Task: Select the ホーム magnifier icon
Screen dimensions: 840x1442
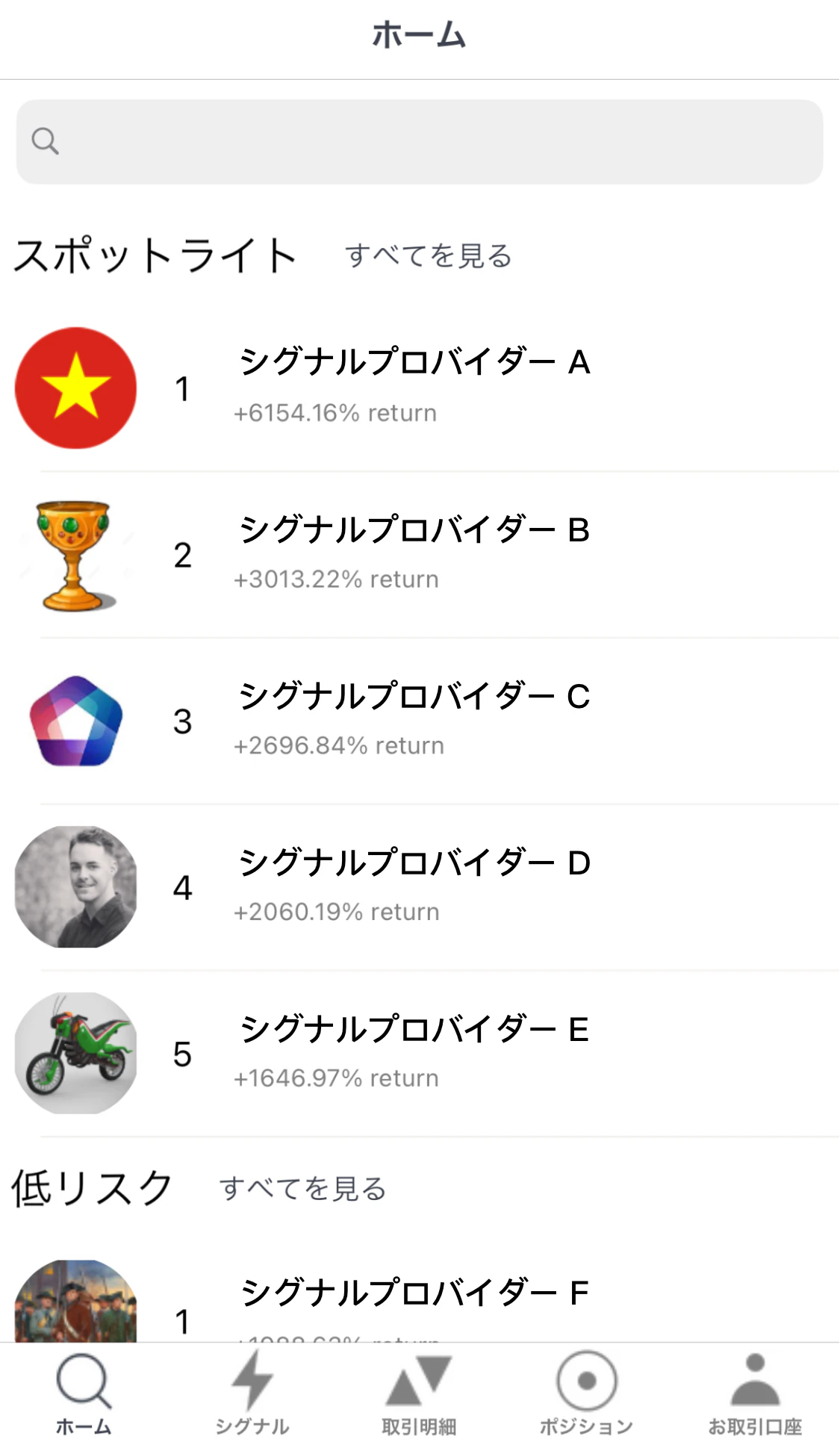Action: click(84, 1387)
